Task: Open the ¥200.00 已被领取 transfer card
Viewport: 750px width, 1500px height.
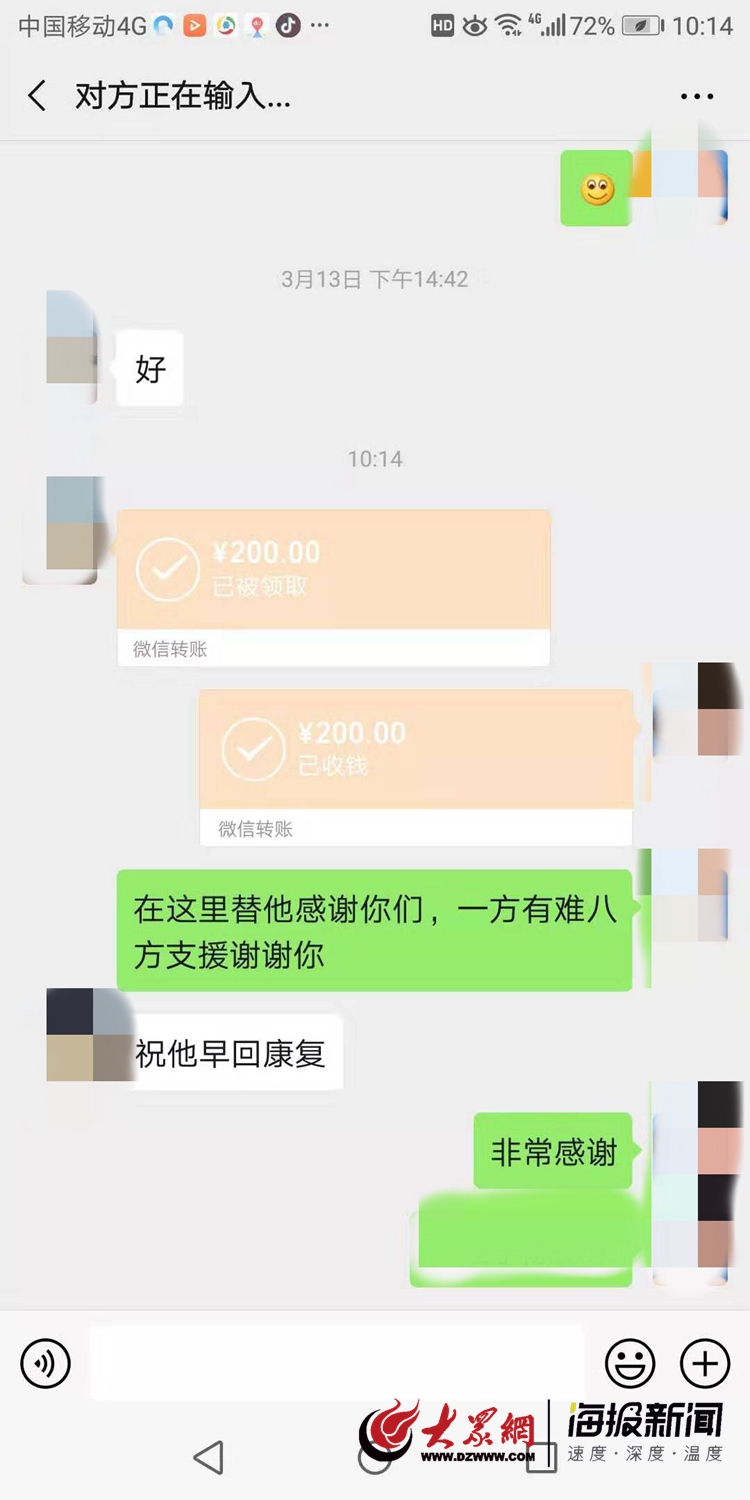Action: 333,587
